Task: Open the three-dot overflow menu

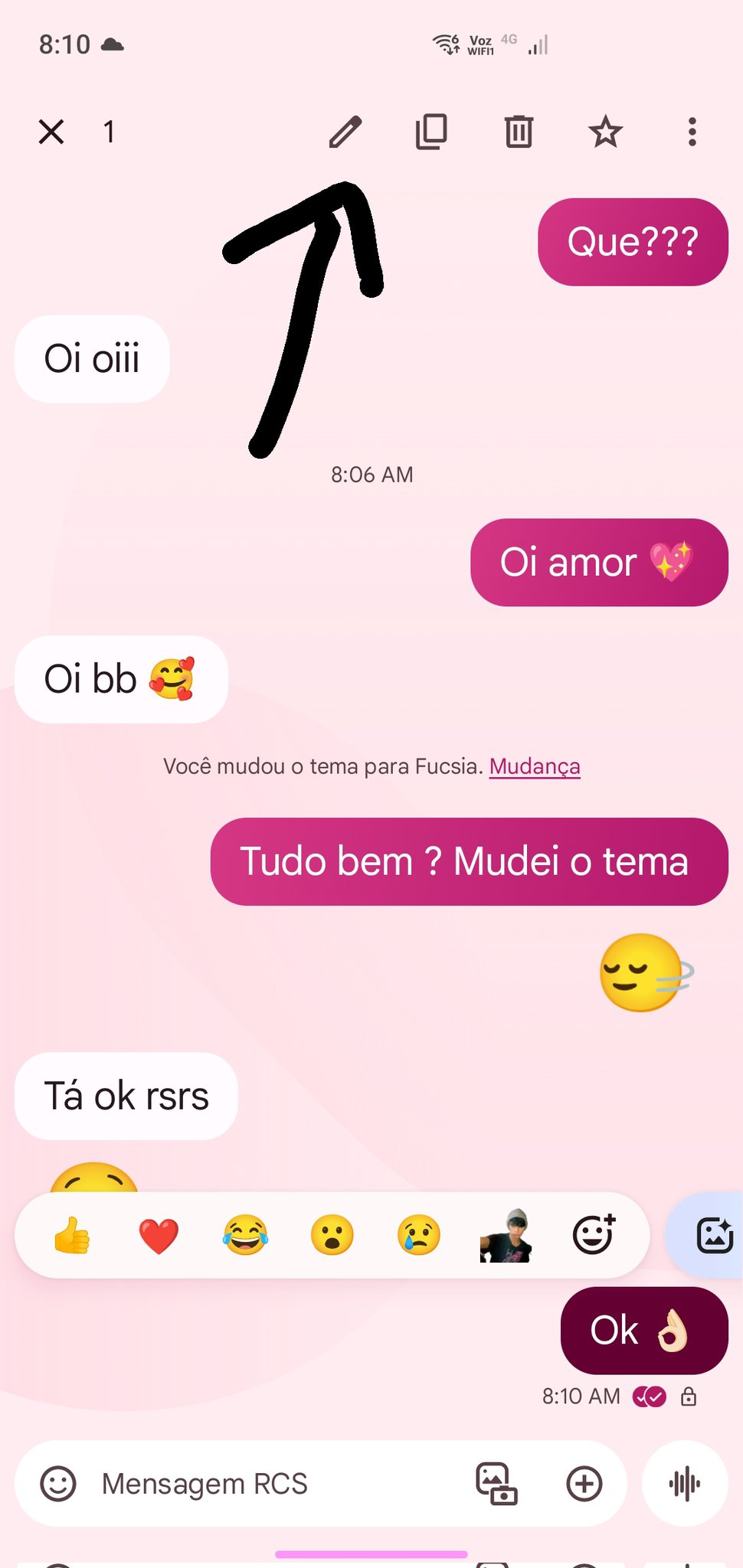Action: [x=692, y=132]
